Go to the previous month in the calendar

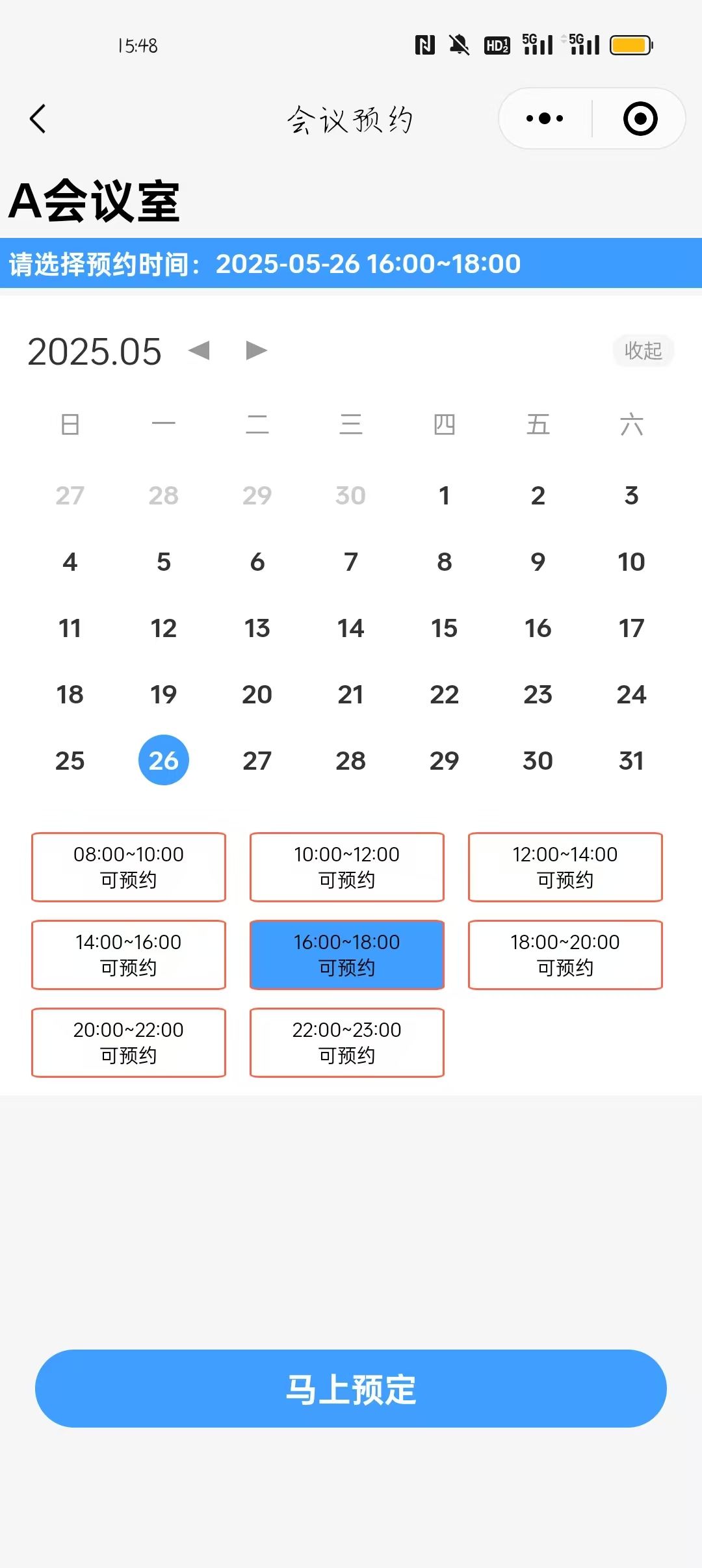point(199,350)
